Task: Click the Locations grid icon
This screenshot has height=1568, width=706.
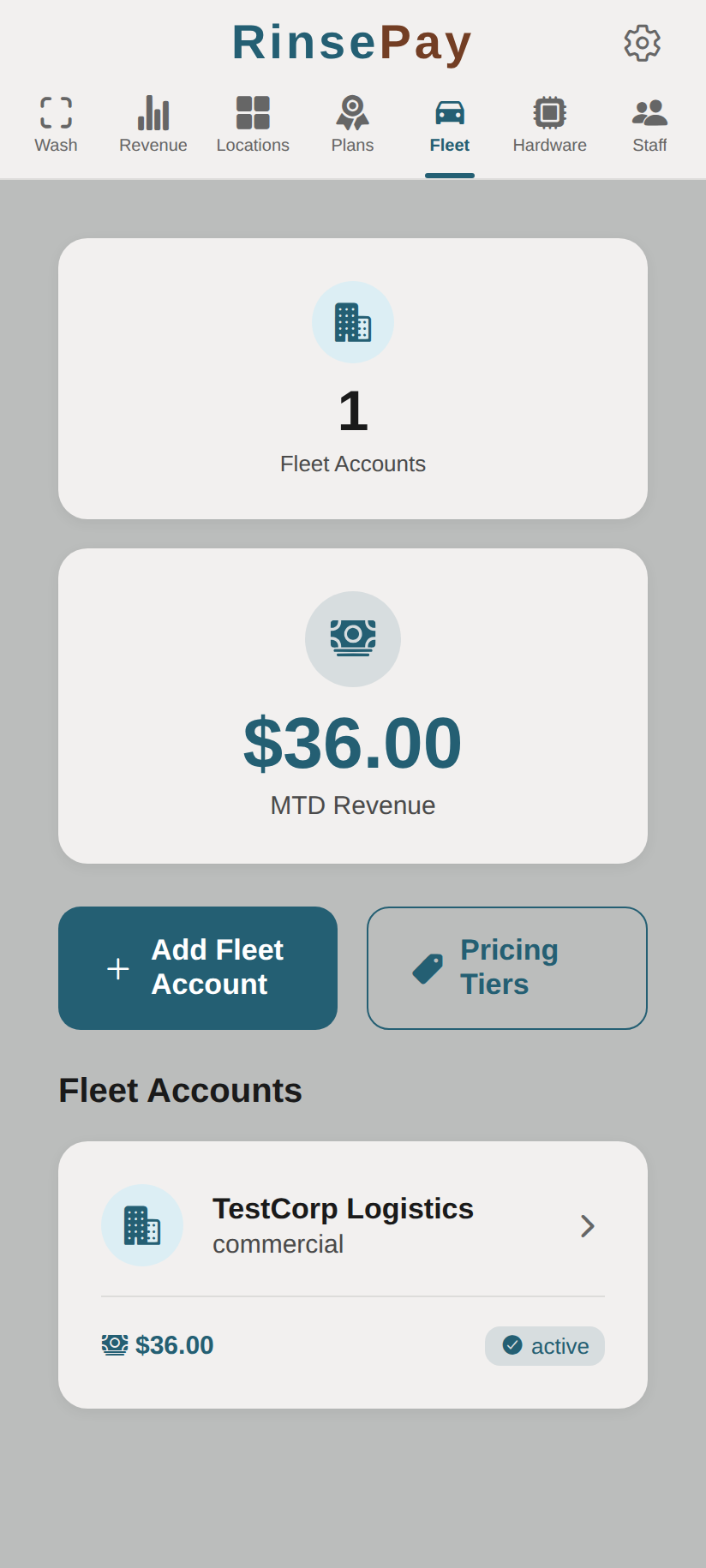Action: click(253, 111)
